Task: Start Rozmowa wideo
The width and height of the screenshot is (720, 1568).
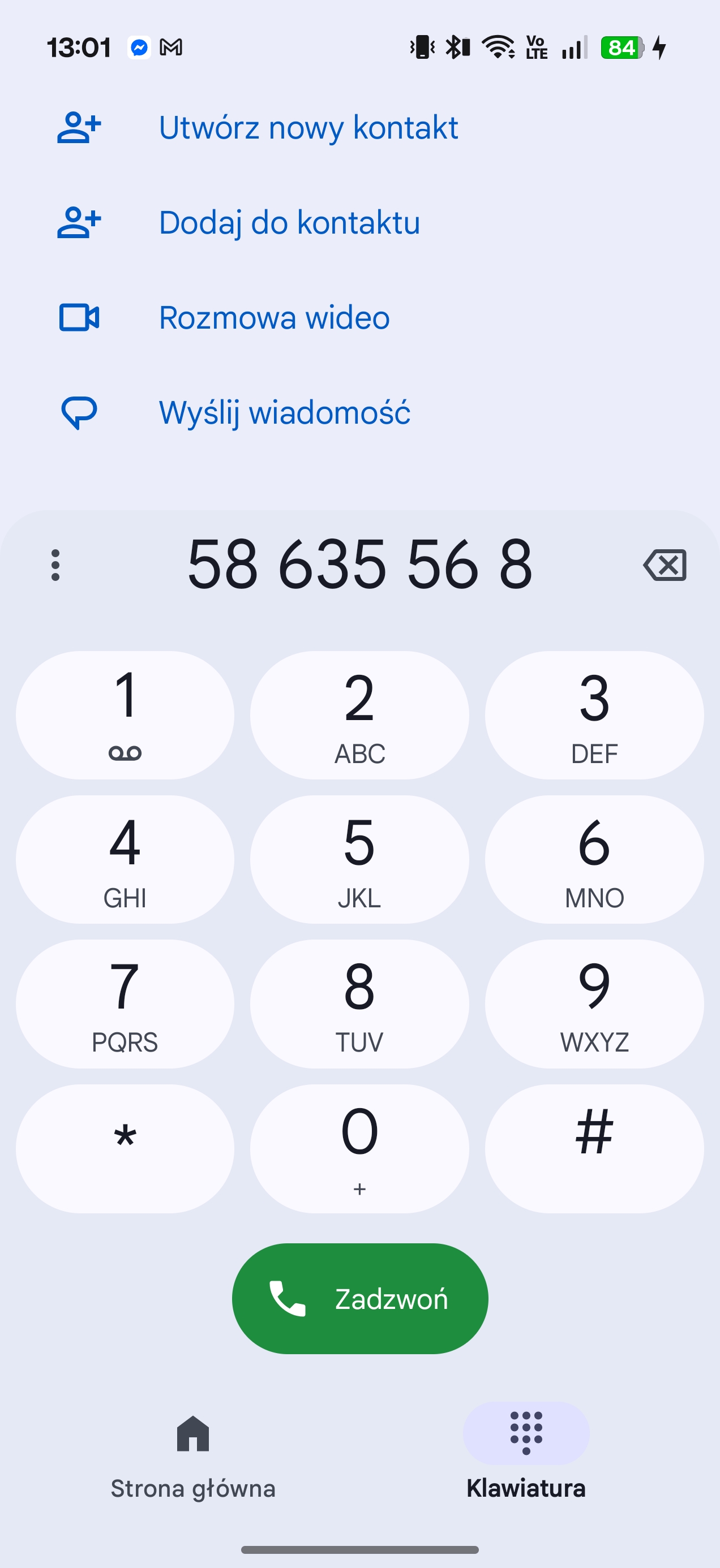Action: pyautogui.click(x=274, y=318)
